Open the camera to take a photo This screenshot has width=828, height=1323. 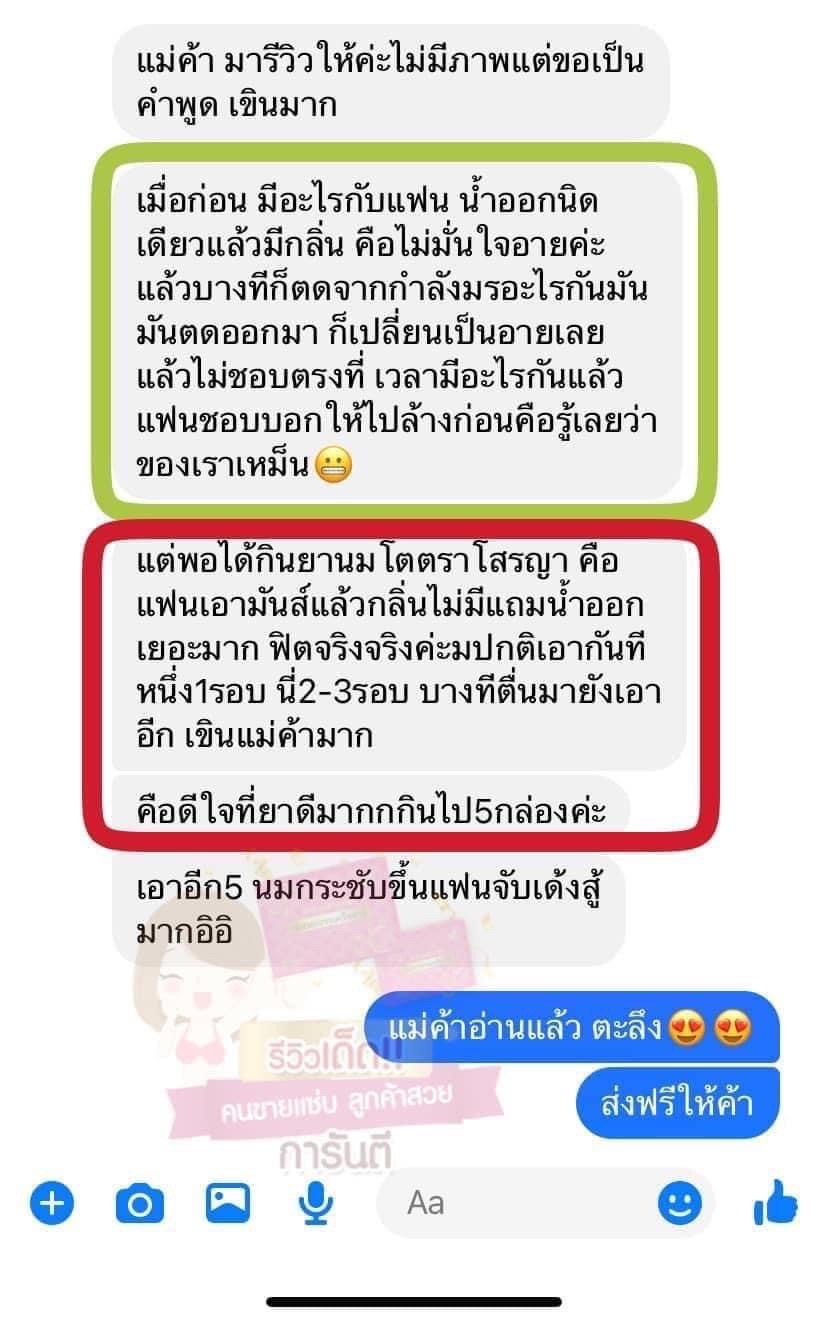(139, 1203)
